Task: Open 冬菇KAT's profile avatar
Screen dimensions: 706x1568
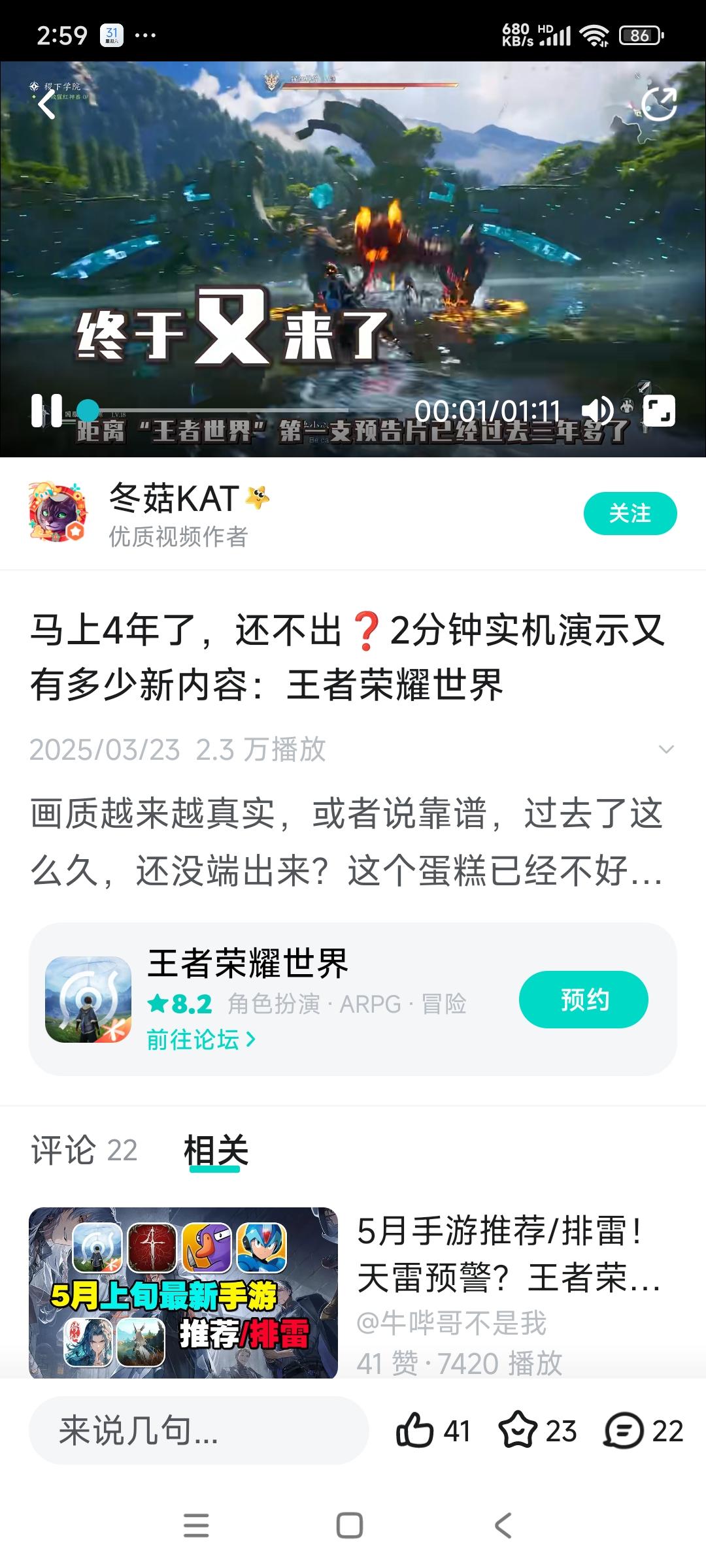Action: point(58,514)
